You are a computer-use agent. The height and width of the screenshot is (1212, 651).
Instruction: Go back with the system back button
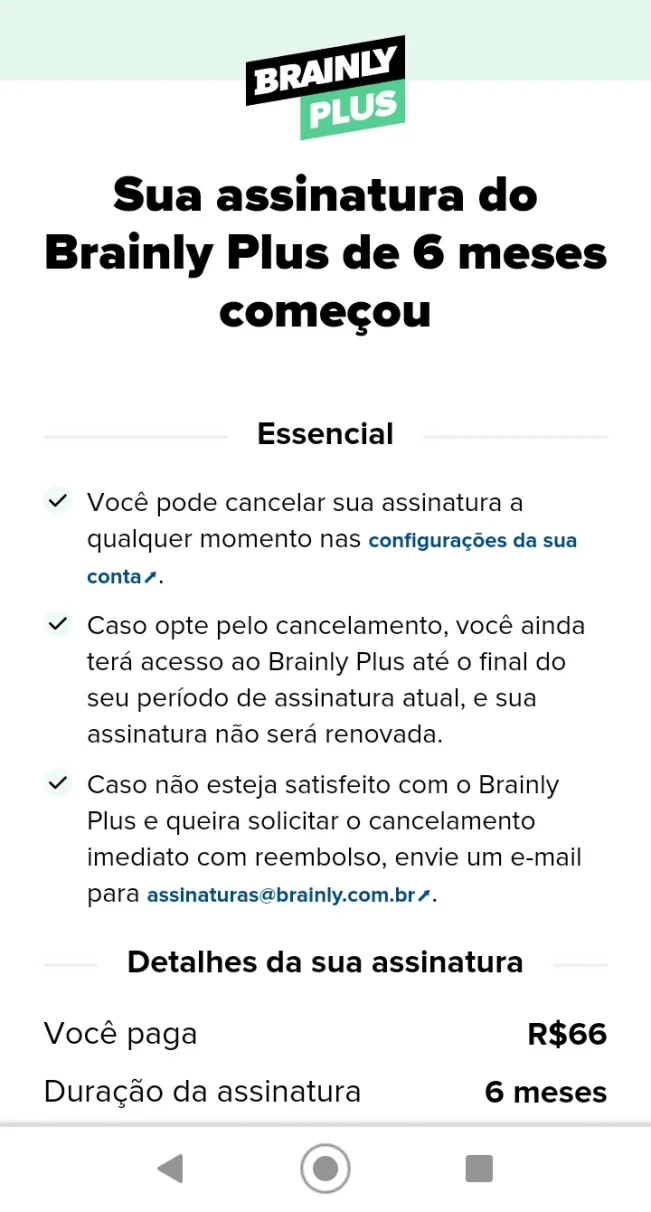click(x=171, y=1168)
